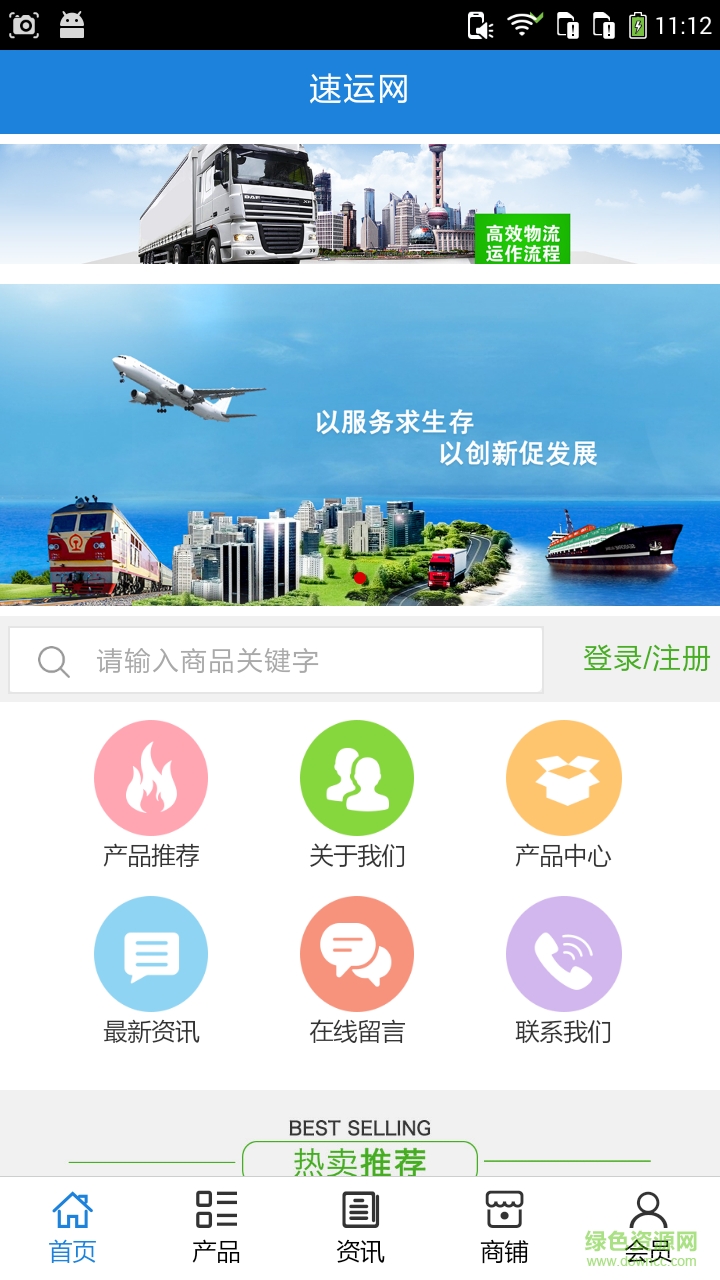720x1280 pixels.
Task: Switch to the 产品 products tab
Action: 216,1226
